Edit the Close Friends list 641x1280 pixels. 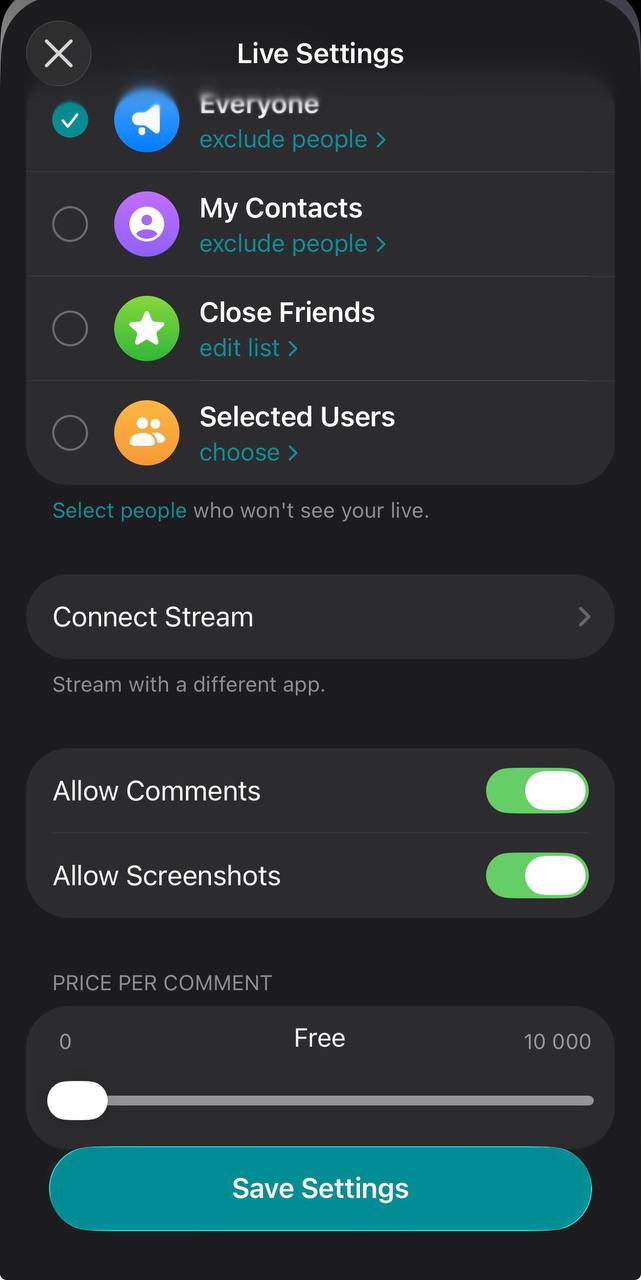pos(248,348)
